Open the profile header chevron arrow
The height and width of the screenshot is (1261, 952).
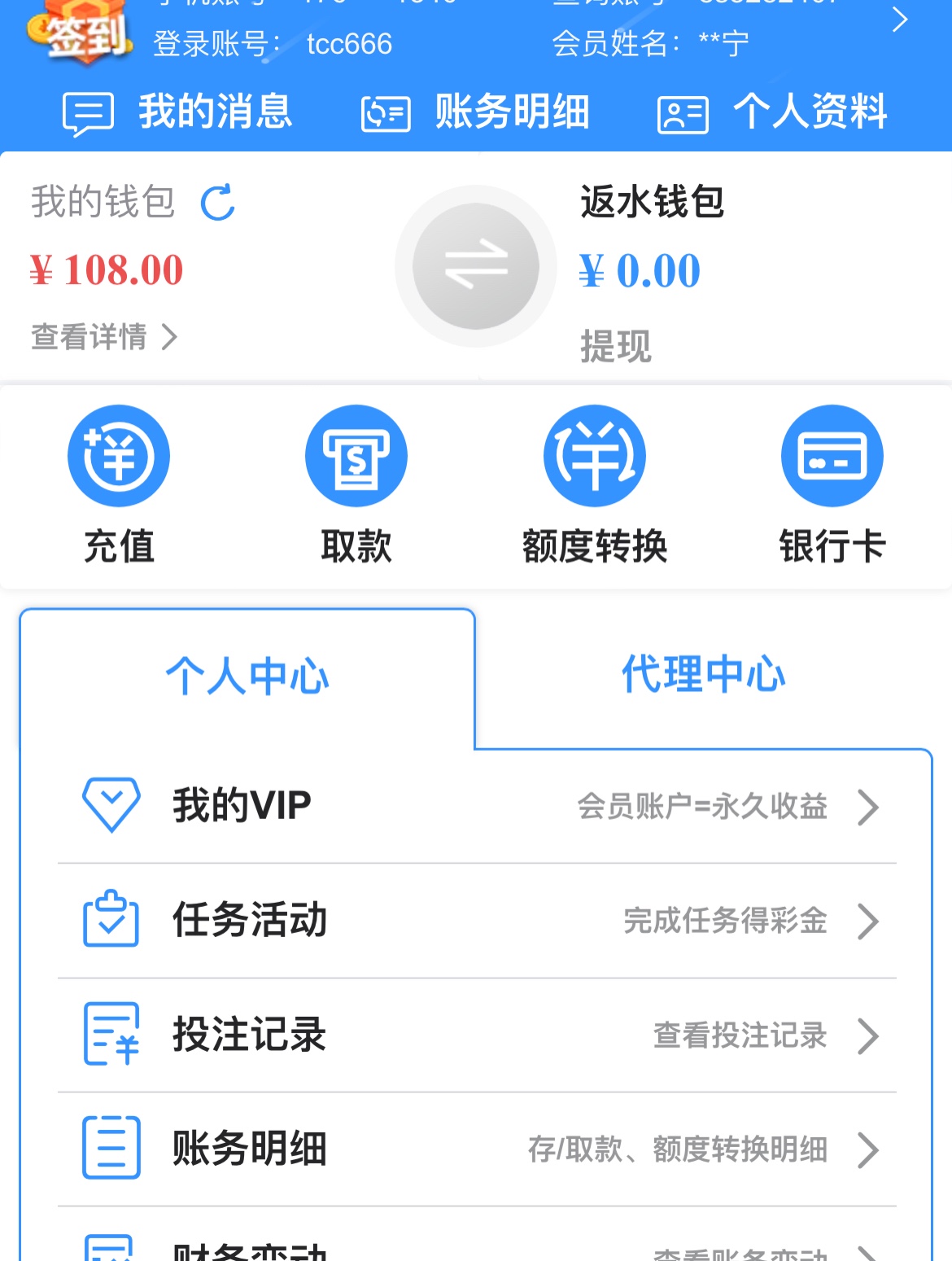pos(899,20)
